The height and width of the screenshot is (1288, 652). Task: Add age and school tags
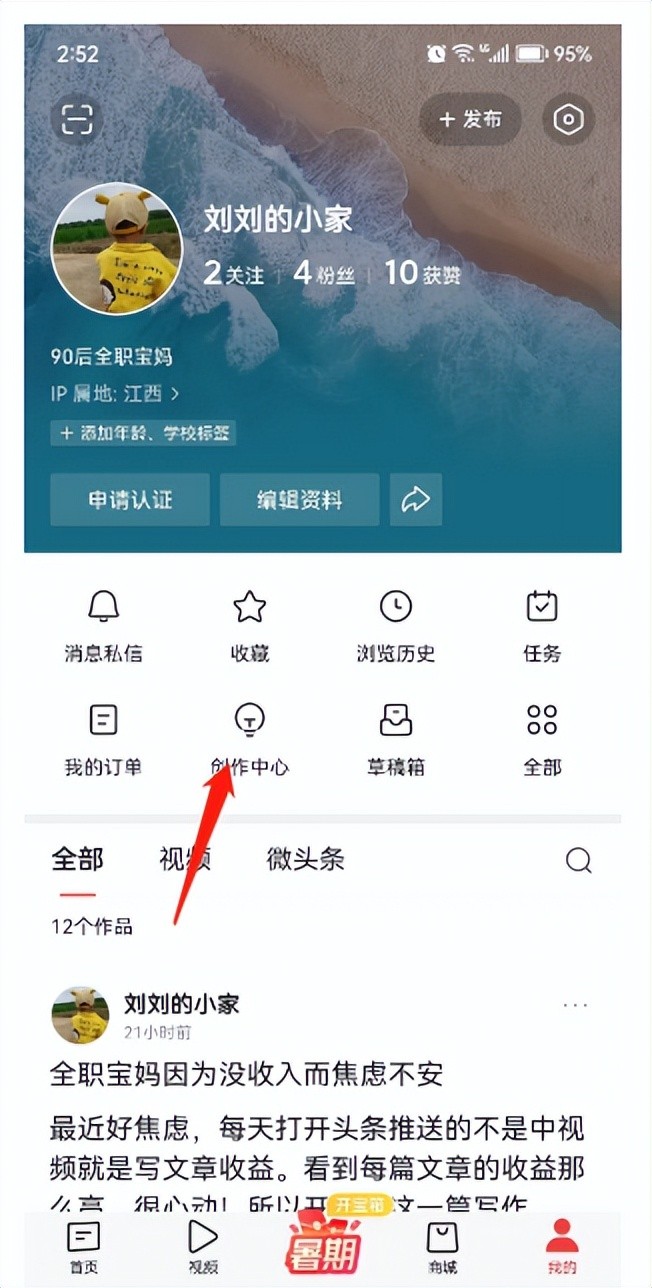[x=144, y=433]
